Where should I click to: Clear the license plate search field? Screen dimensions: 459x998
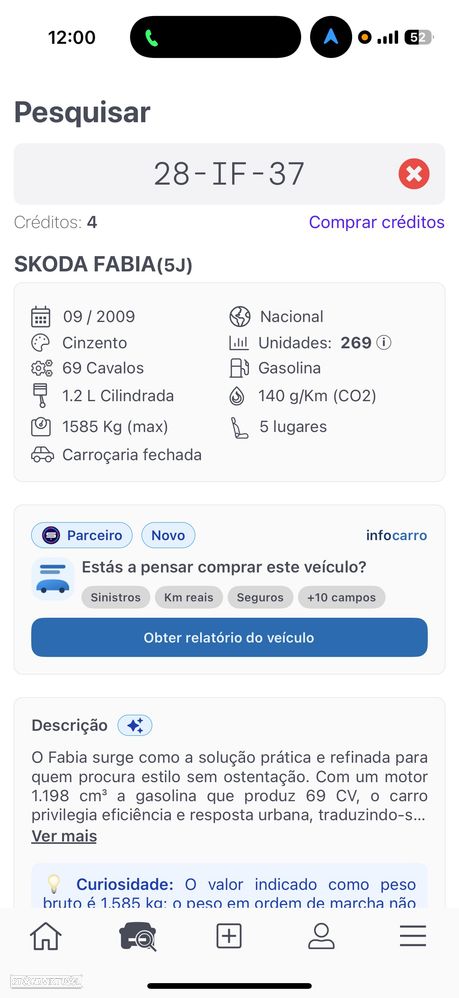pyautogui.click(x=414, y=174)
